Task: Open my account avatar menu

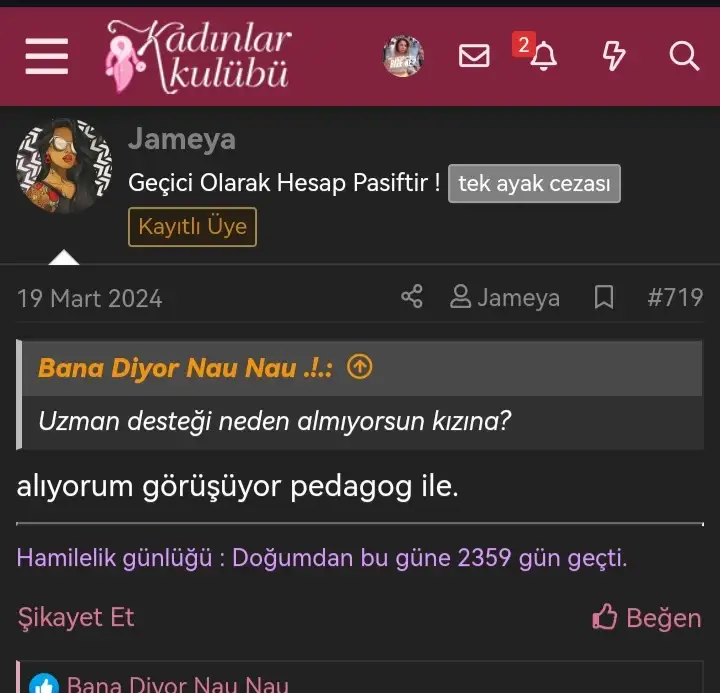Action: tap(403, 56)
